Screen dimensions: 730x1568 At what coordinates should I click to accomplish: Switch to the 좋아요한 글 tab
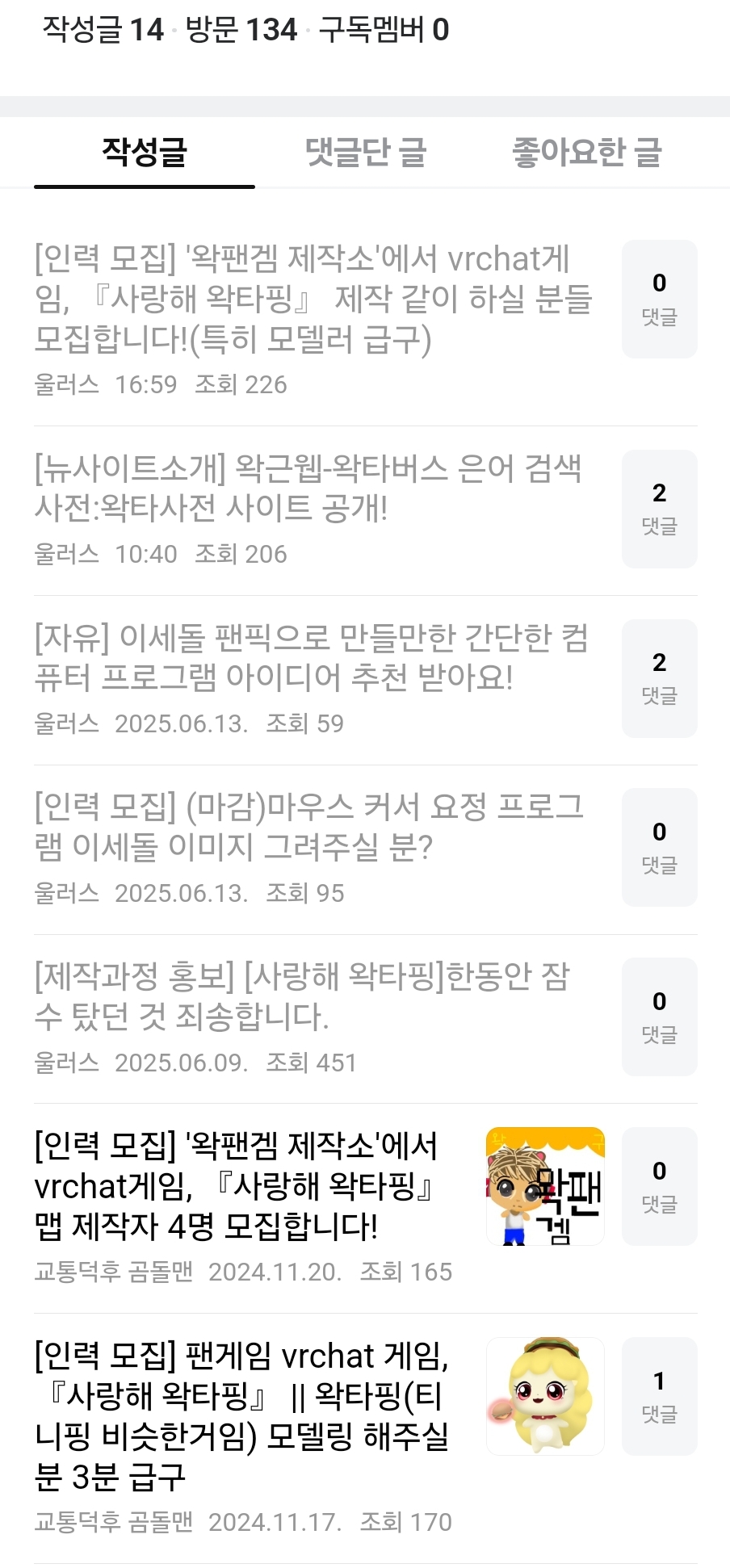tap(587, 152)
